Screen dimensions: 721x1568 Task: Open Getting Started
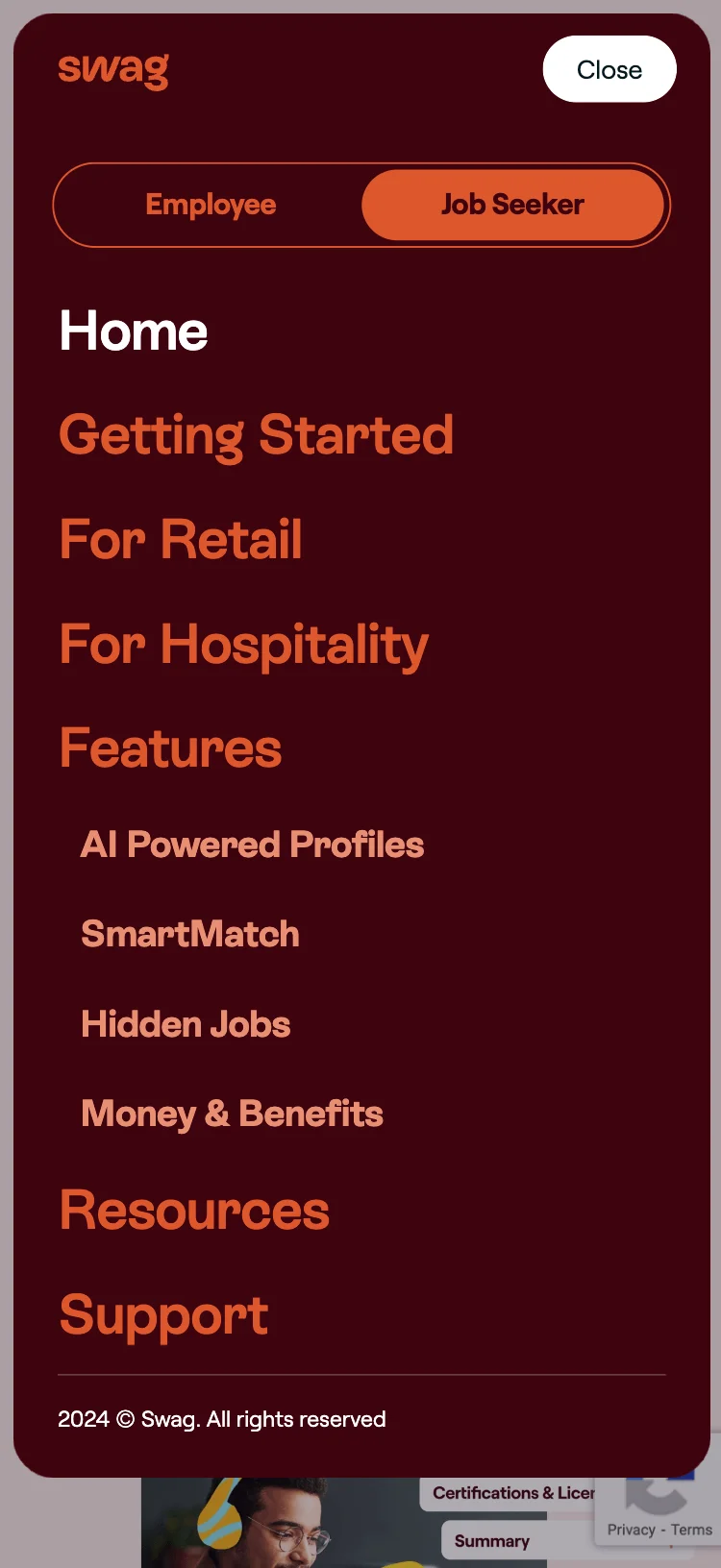pos(256,435)
